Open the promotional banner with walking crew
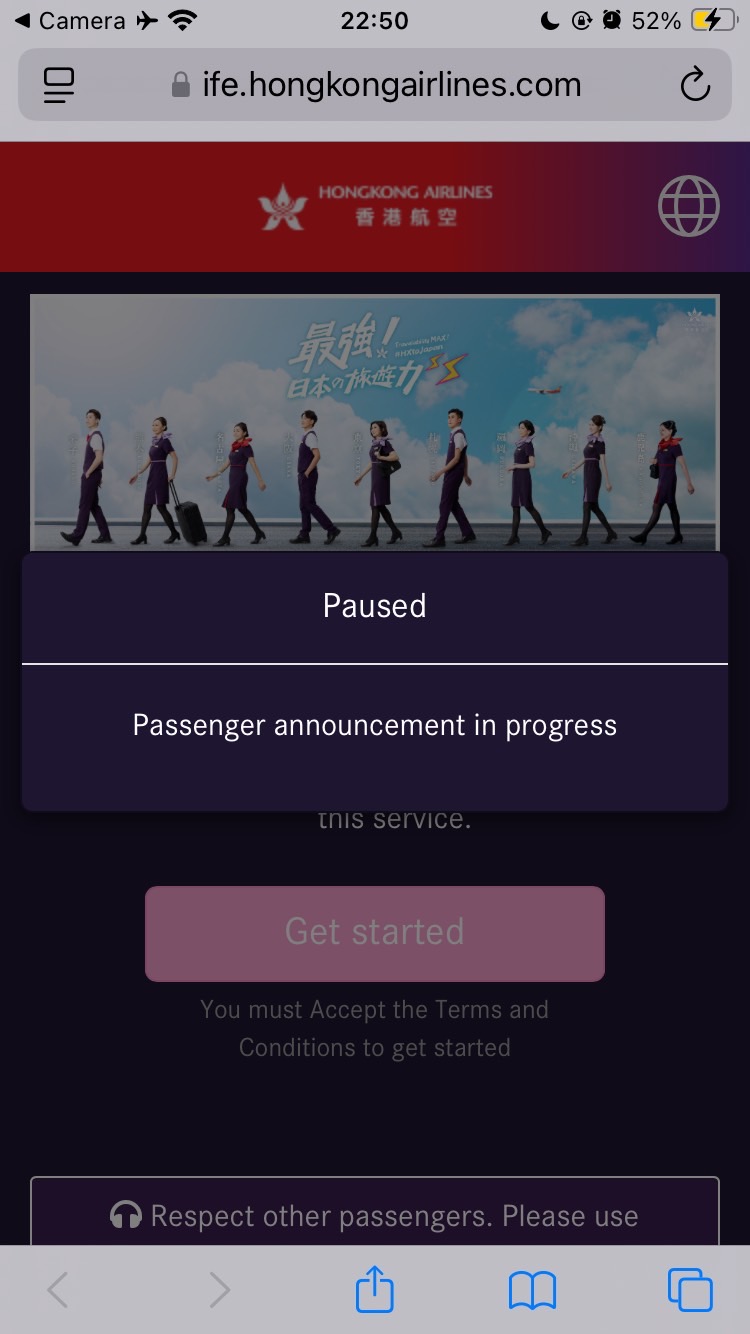Image resolution: width=750 pixels, height=1334 pixels. (x=374, y=422)
